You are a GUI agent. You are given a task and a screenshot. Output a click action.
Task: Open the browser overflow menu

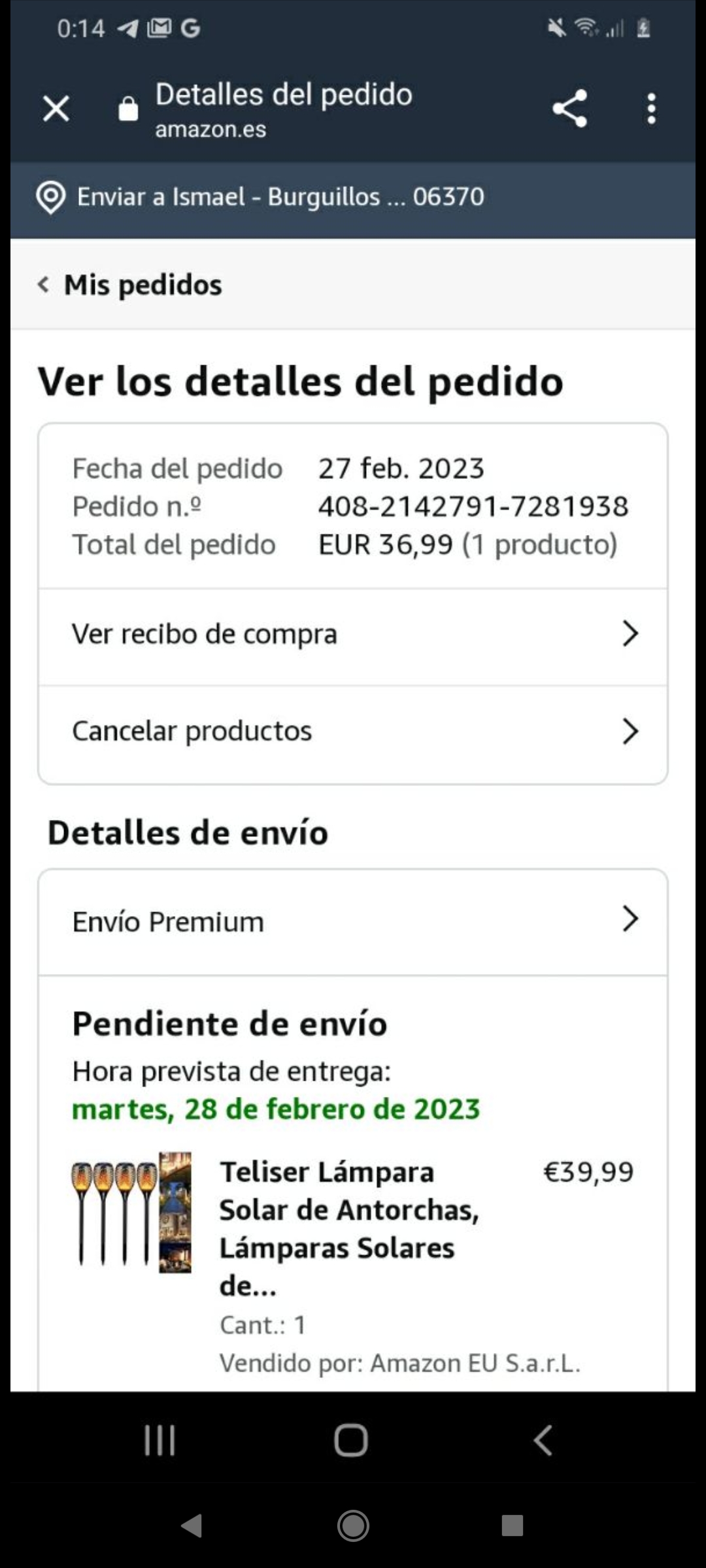(650, 108)
